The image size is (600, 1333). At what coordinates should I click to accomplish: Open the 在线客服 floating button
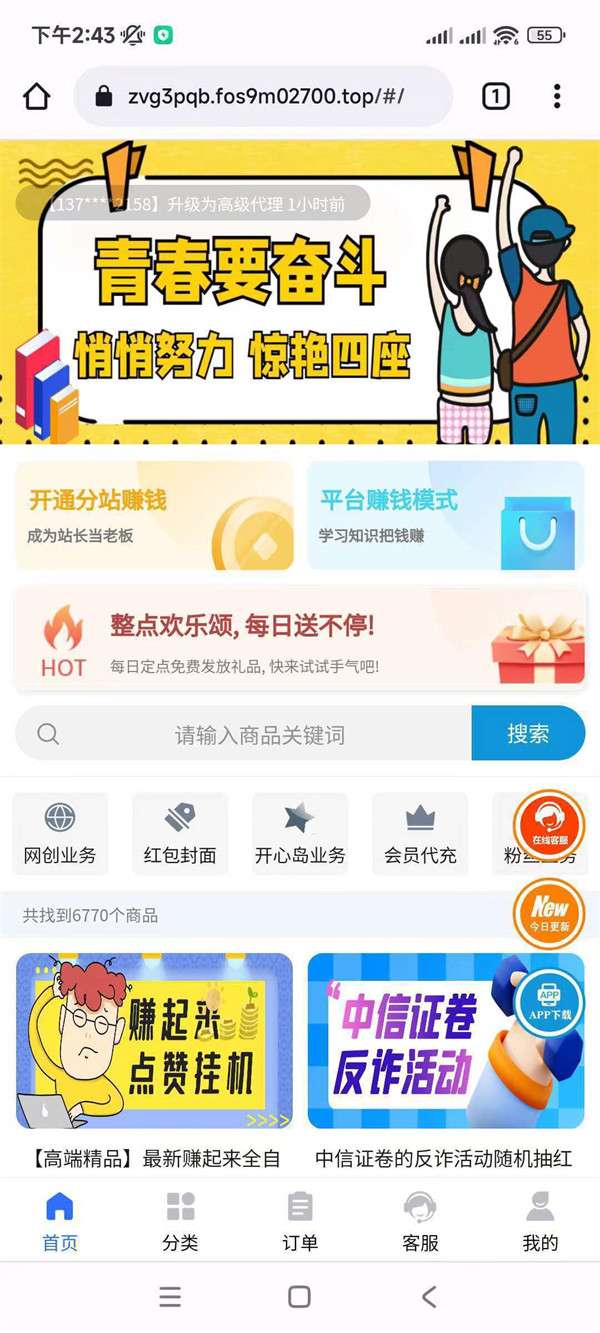[x=548, y=824]
